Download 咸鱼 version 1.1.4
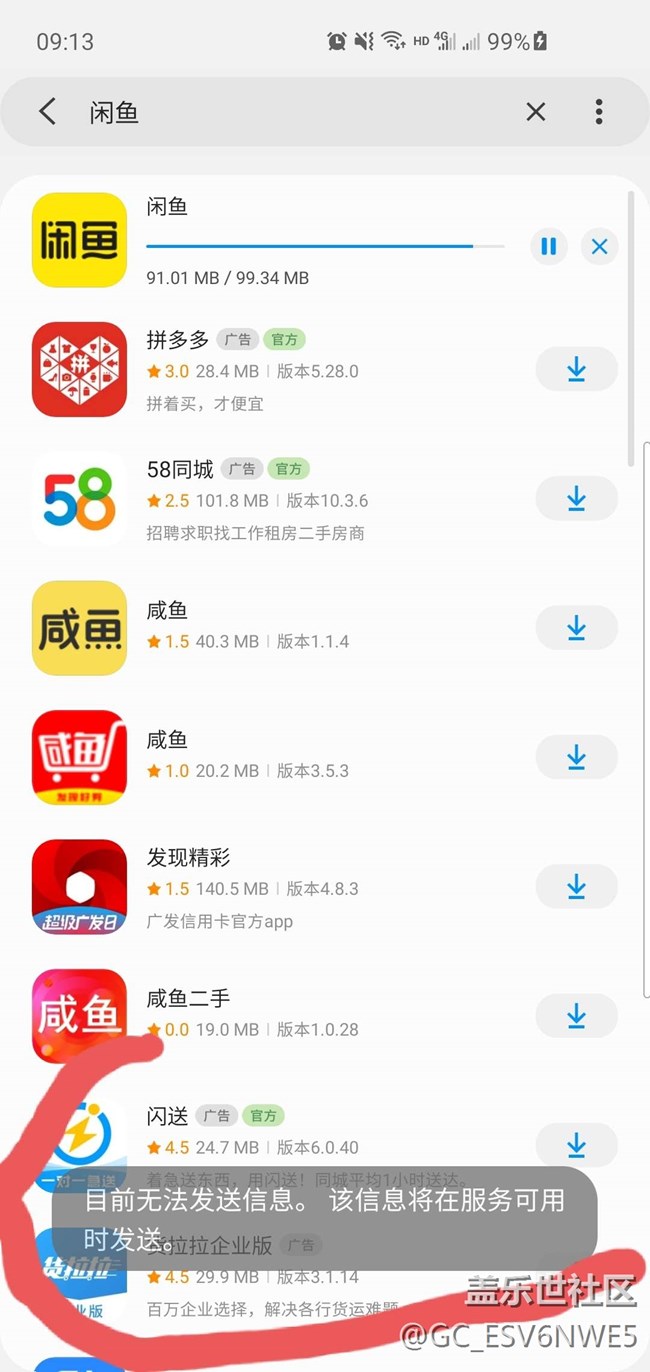The width and height of the screenshot is (650, 1372). [x=576, y=628]
